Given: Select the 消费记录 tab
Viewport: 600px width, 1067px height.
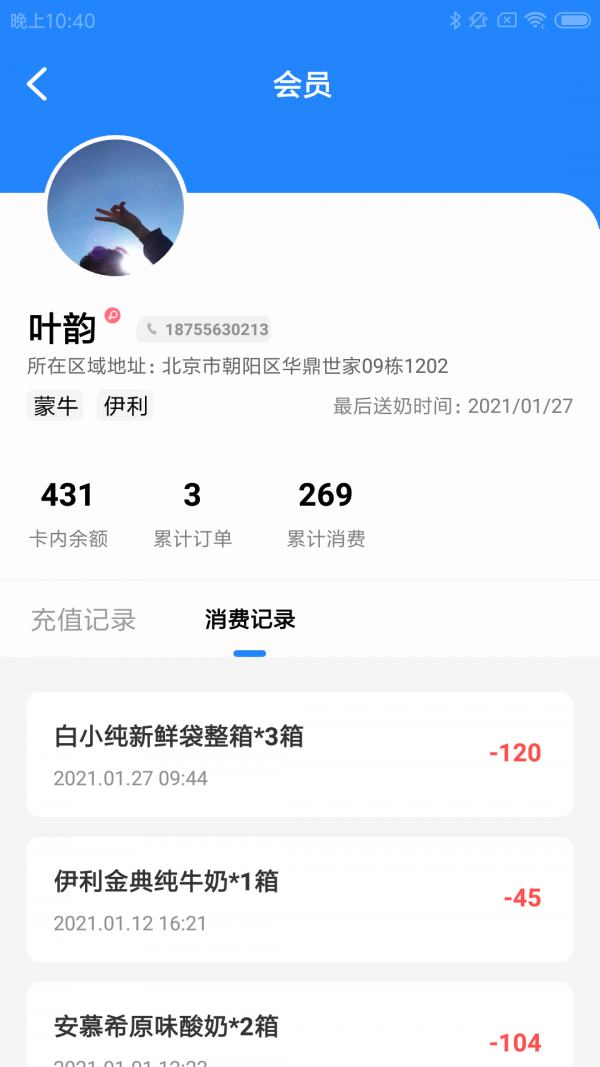Looking at the screenshot, I should click(250, 620).
